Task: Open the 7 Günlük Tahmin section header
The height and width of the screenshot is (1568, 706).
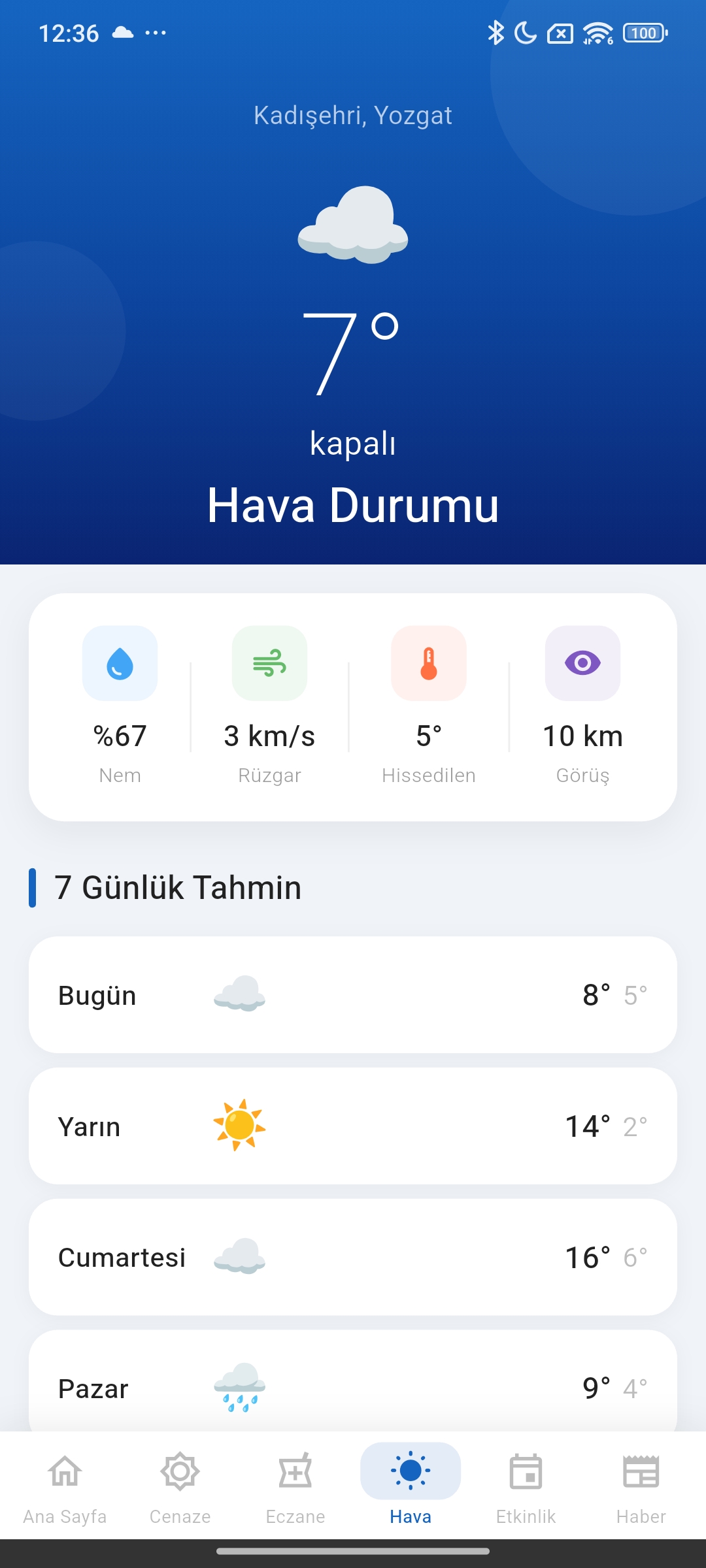Action: (177, 887)
